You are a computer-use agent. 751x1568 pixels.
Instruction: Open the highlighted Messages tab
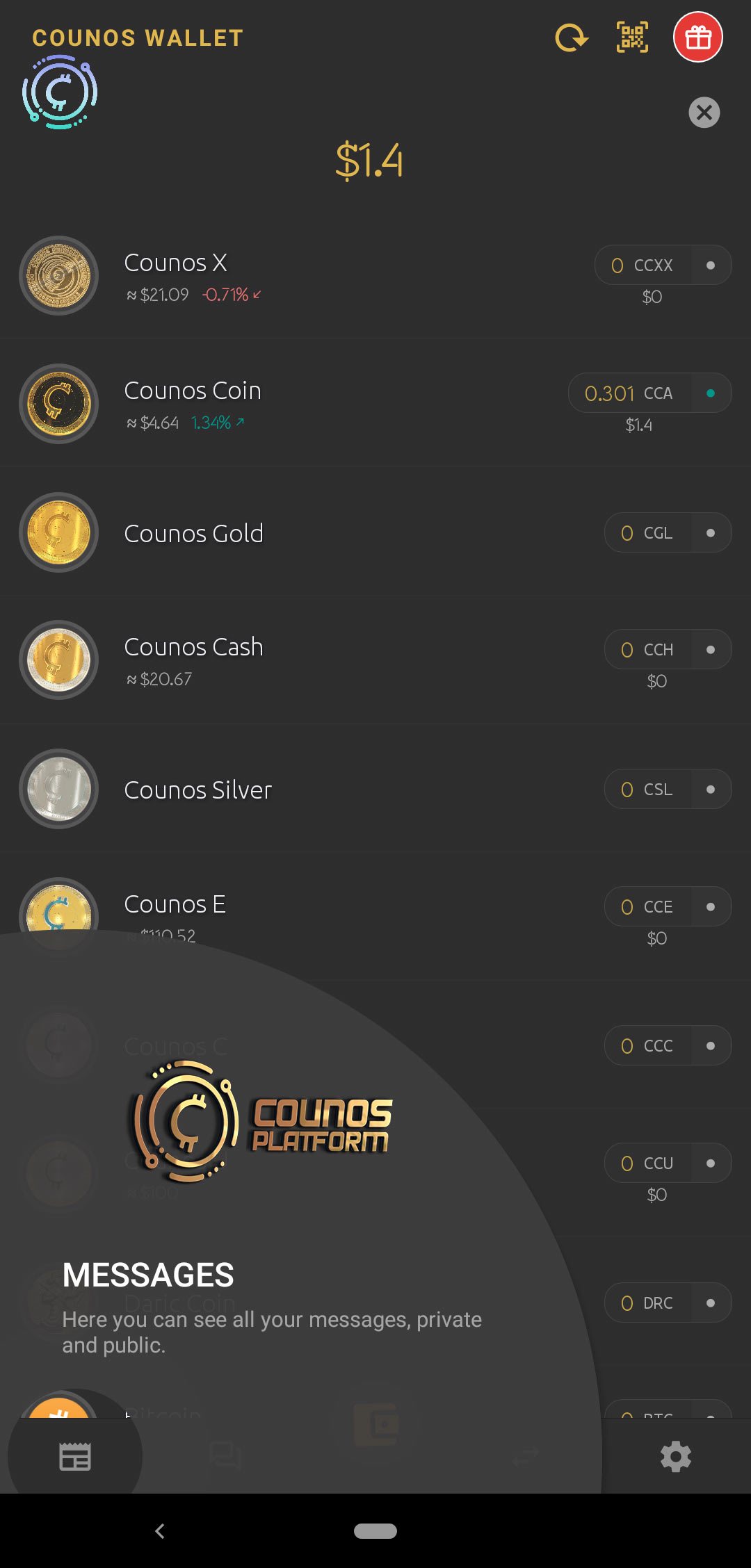[75, 1457]
